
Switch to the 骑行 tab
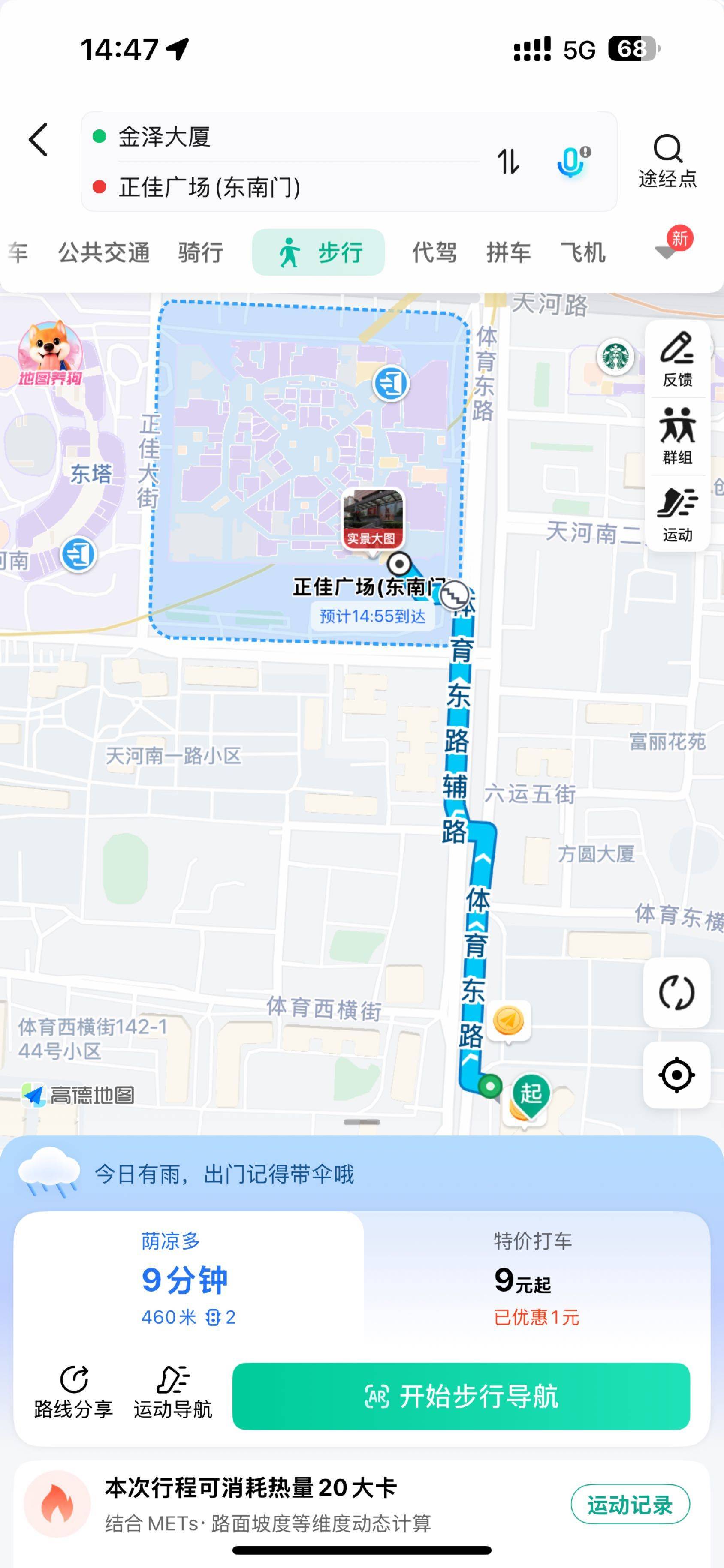point(201,252)
